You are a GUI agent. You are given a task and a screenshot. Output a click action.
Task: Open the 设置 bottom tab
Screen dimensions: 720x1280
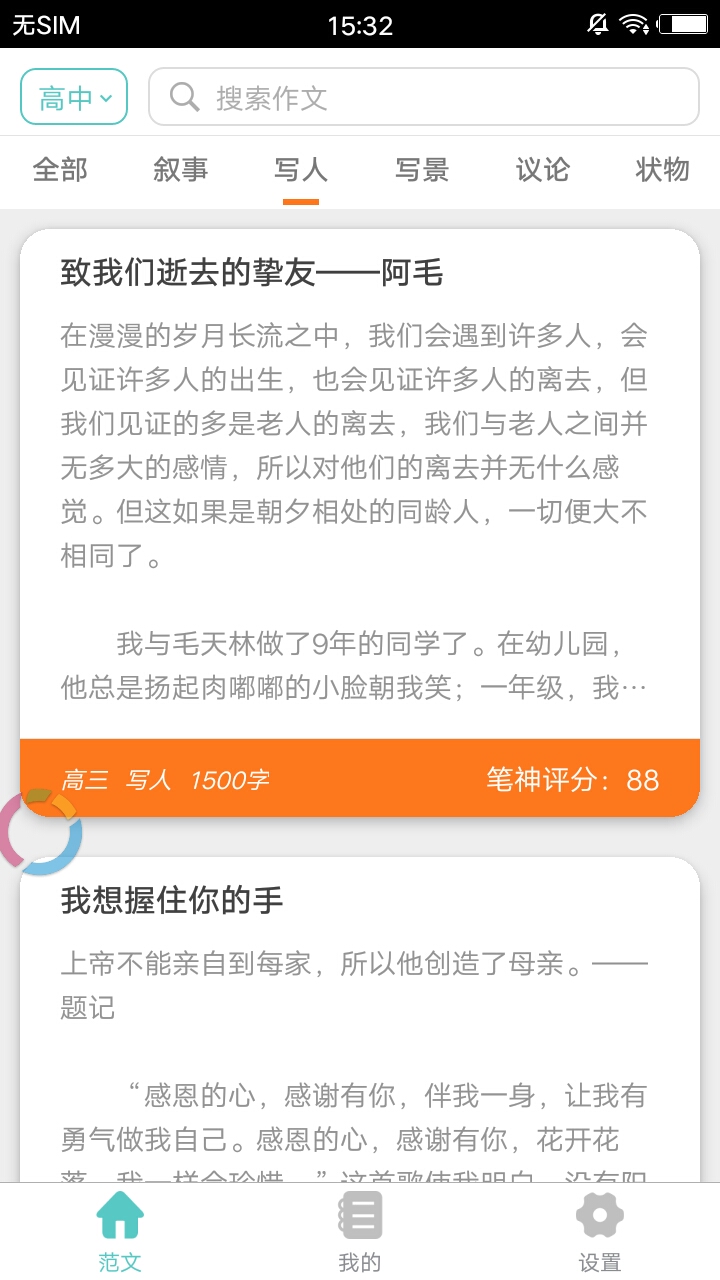point(600,1232)
